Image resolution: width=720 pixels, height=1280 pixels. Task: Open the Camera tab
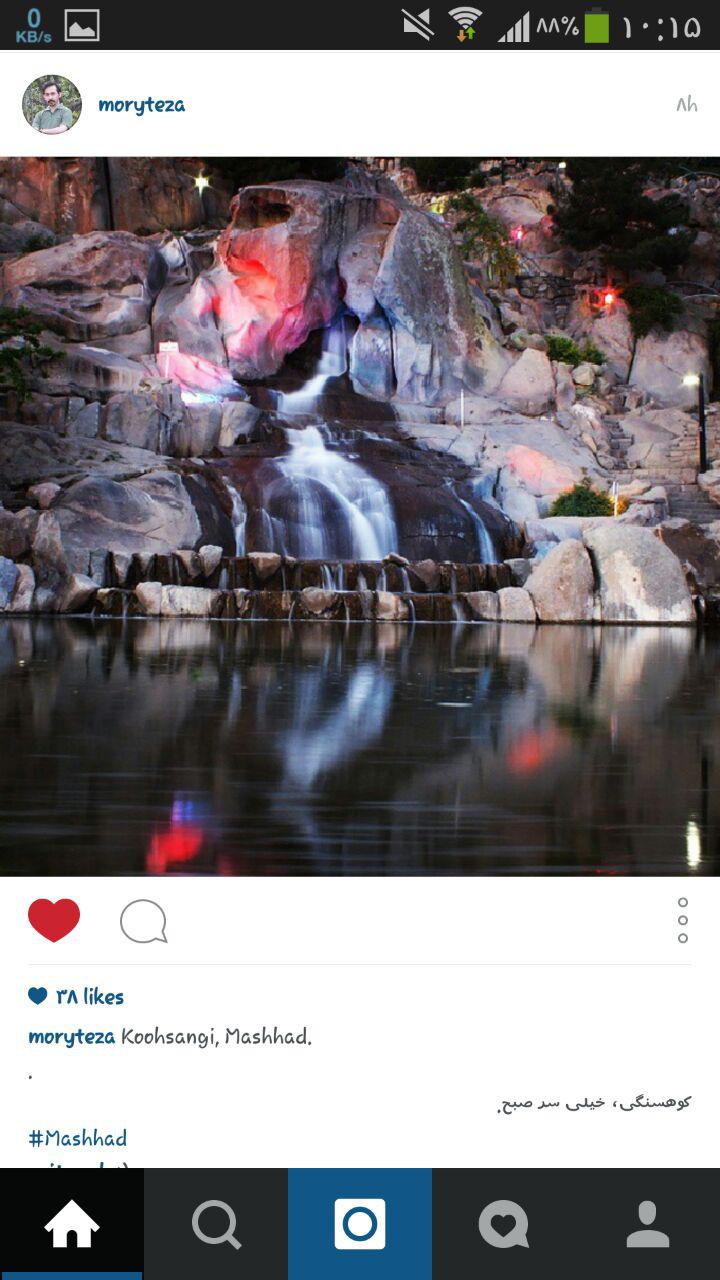tap(360, 1224)
